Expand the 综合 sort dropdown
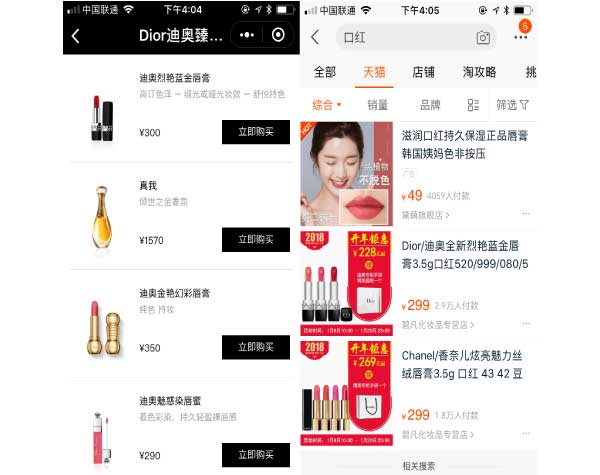Image resolution: width=600 pixels, height=475 pixels. [327, 104]
